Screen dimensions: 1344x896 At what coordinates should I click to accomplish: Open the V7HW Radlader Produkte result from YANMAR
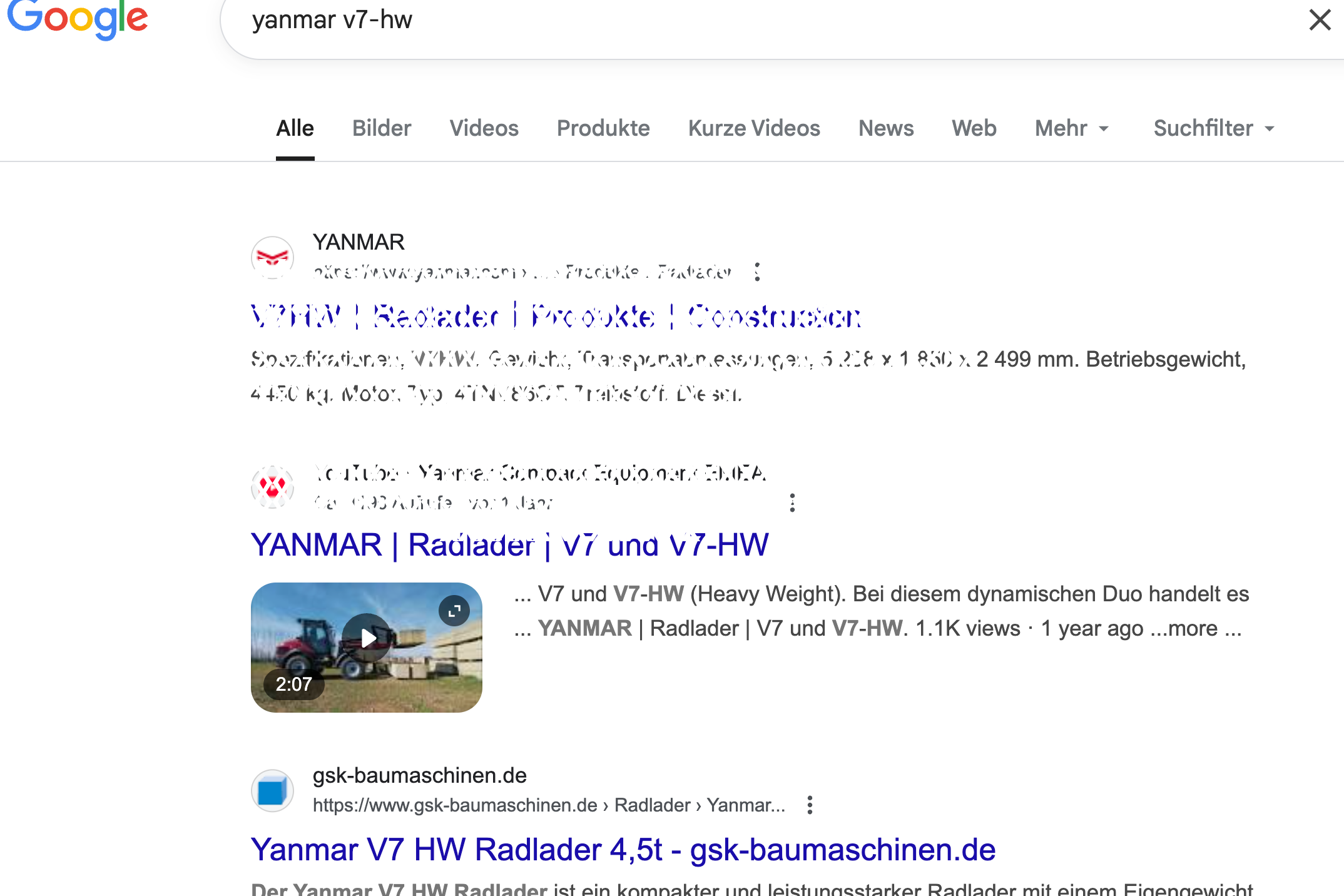pyautogui.click(x=555, y=317)
